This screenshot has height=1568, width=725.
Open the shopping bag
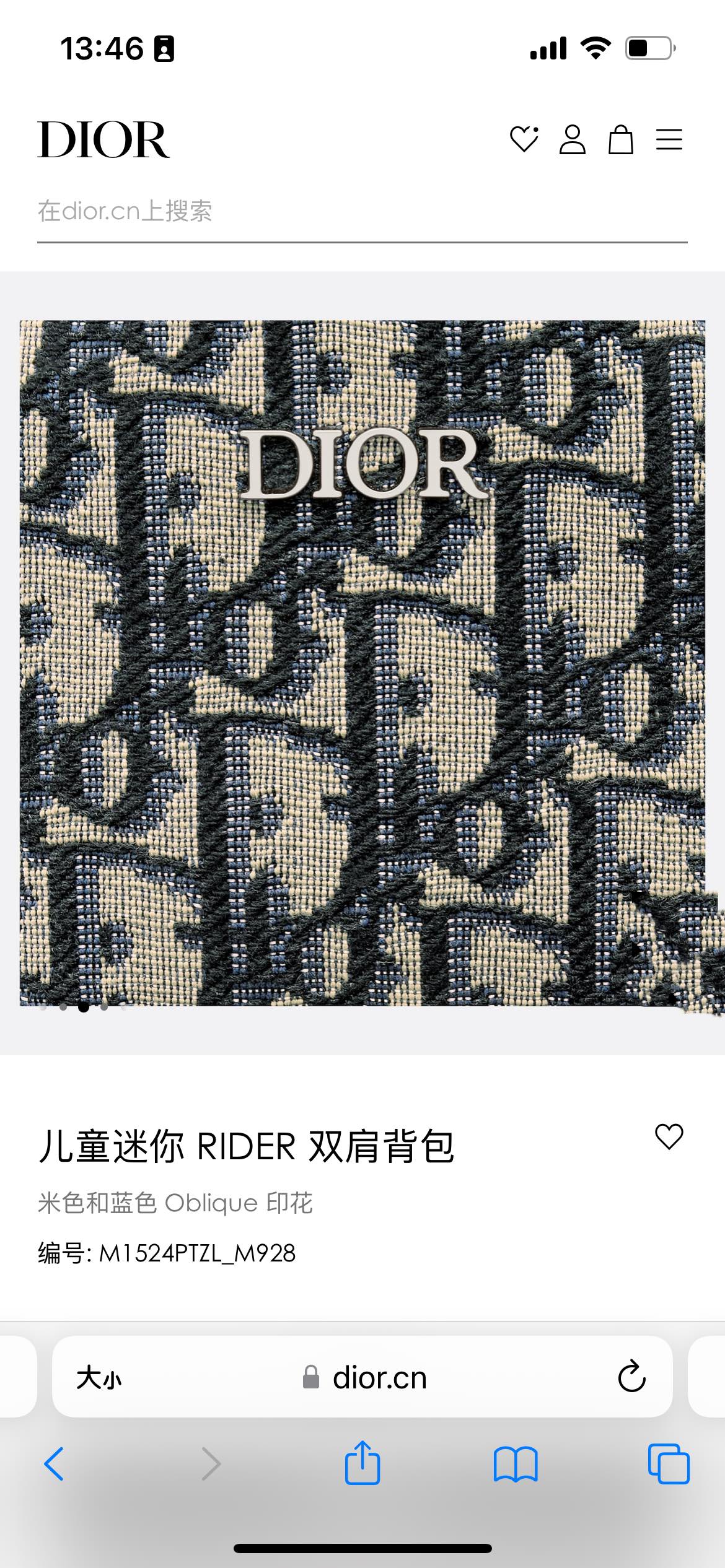pos(620,139)
